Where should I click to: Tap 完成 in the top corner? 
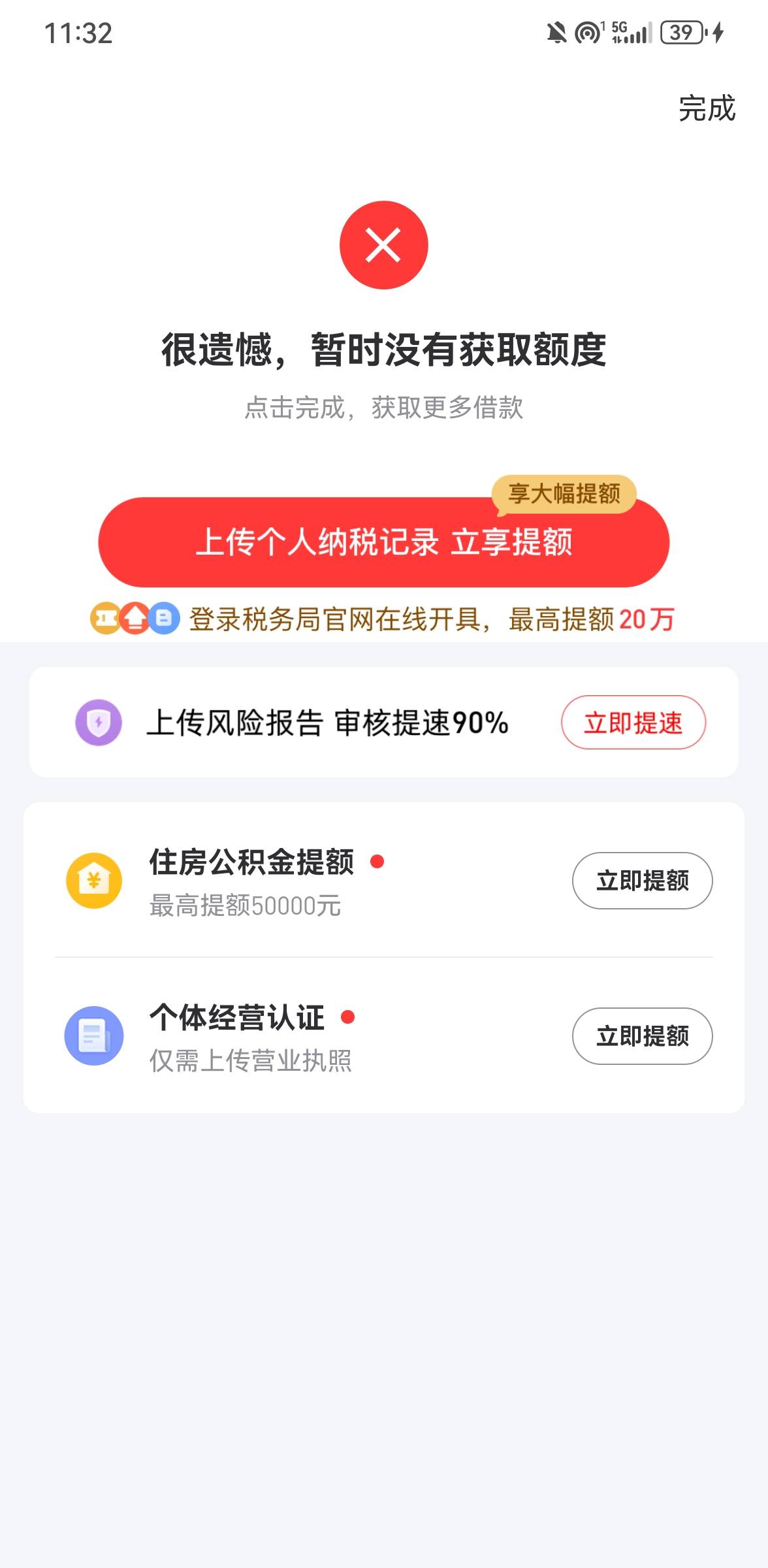[x=707, y=108]
